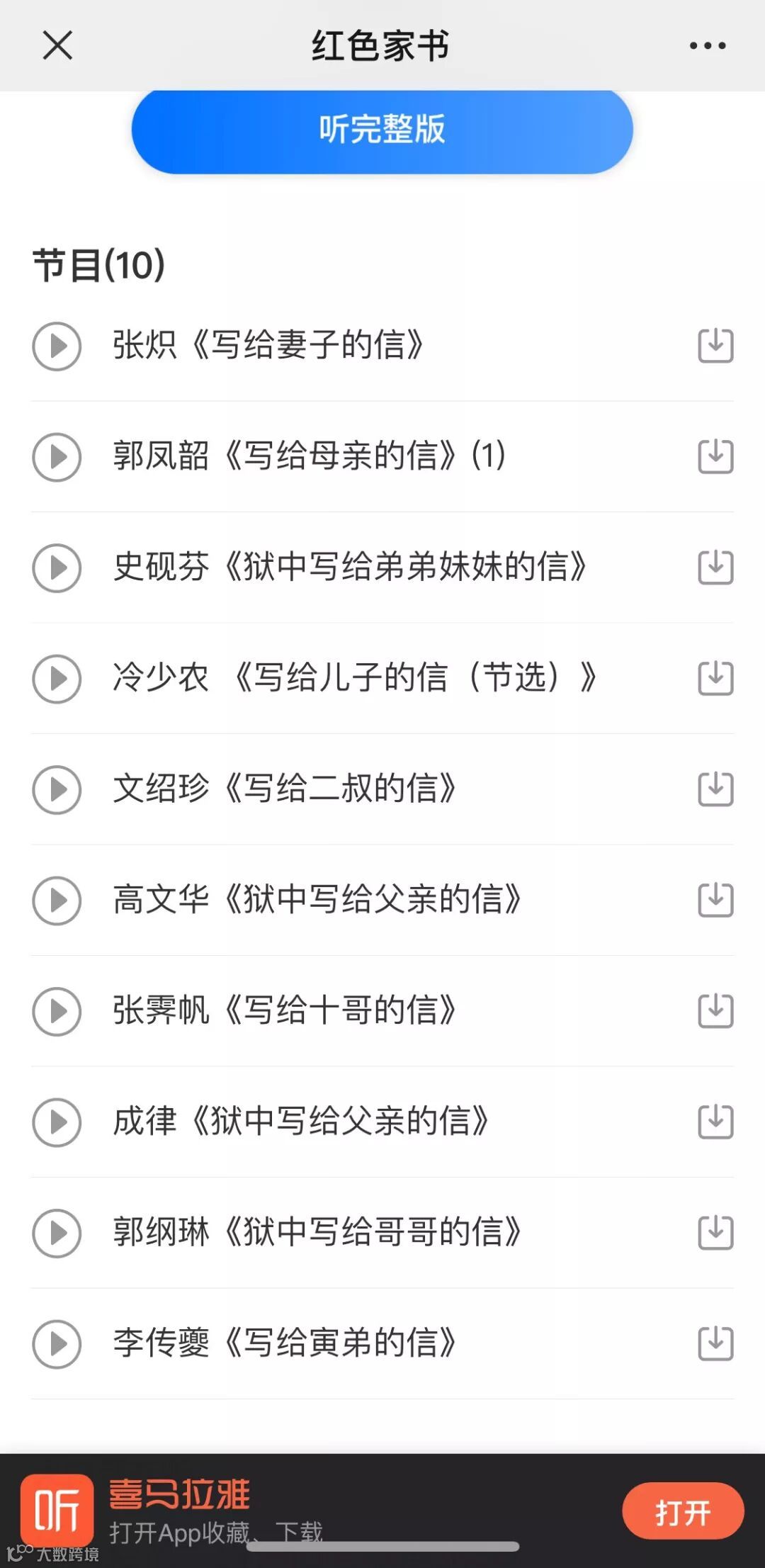The image size is (765, 1568).
Task: Open 张霁帆《写给十哥的信》 episode
Action: (x=285, y=1011)
